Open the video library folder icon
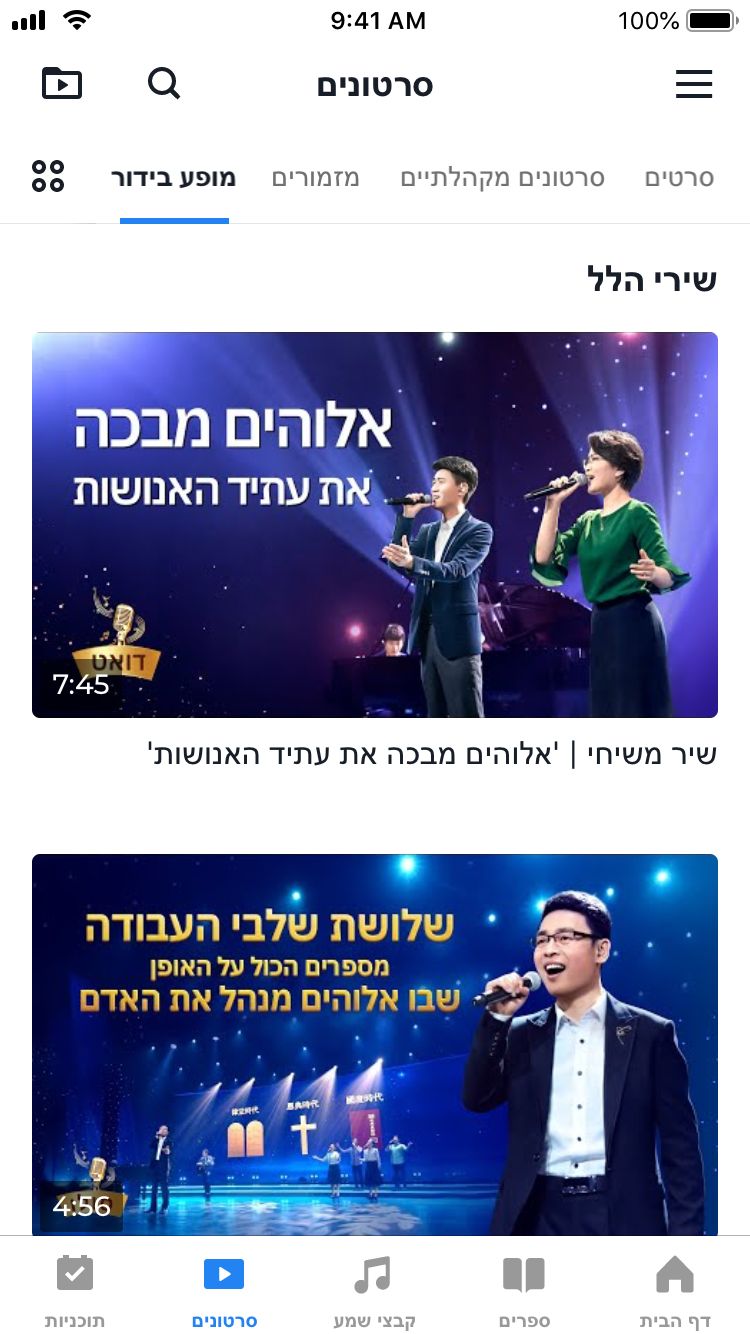Image resolution: width=750 pixels, height=1334 pixels. click(62, 84)
